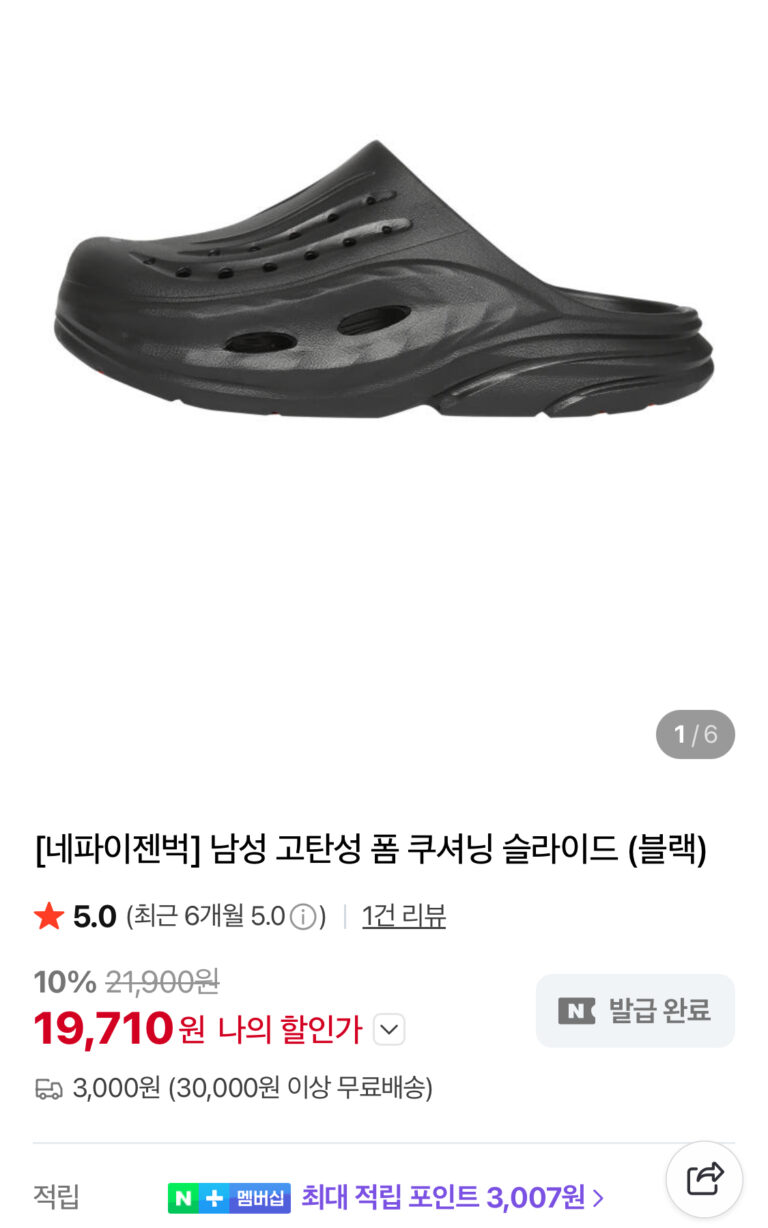
Task: Open the 1건 리뷰 review link
Action: tap(404, 916)
